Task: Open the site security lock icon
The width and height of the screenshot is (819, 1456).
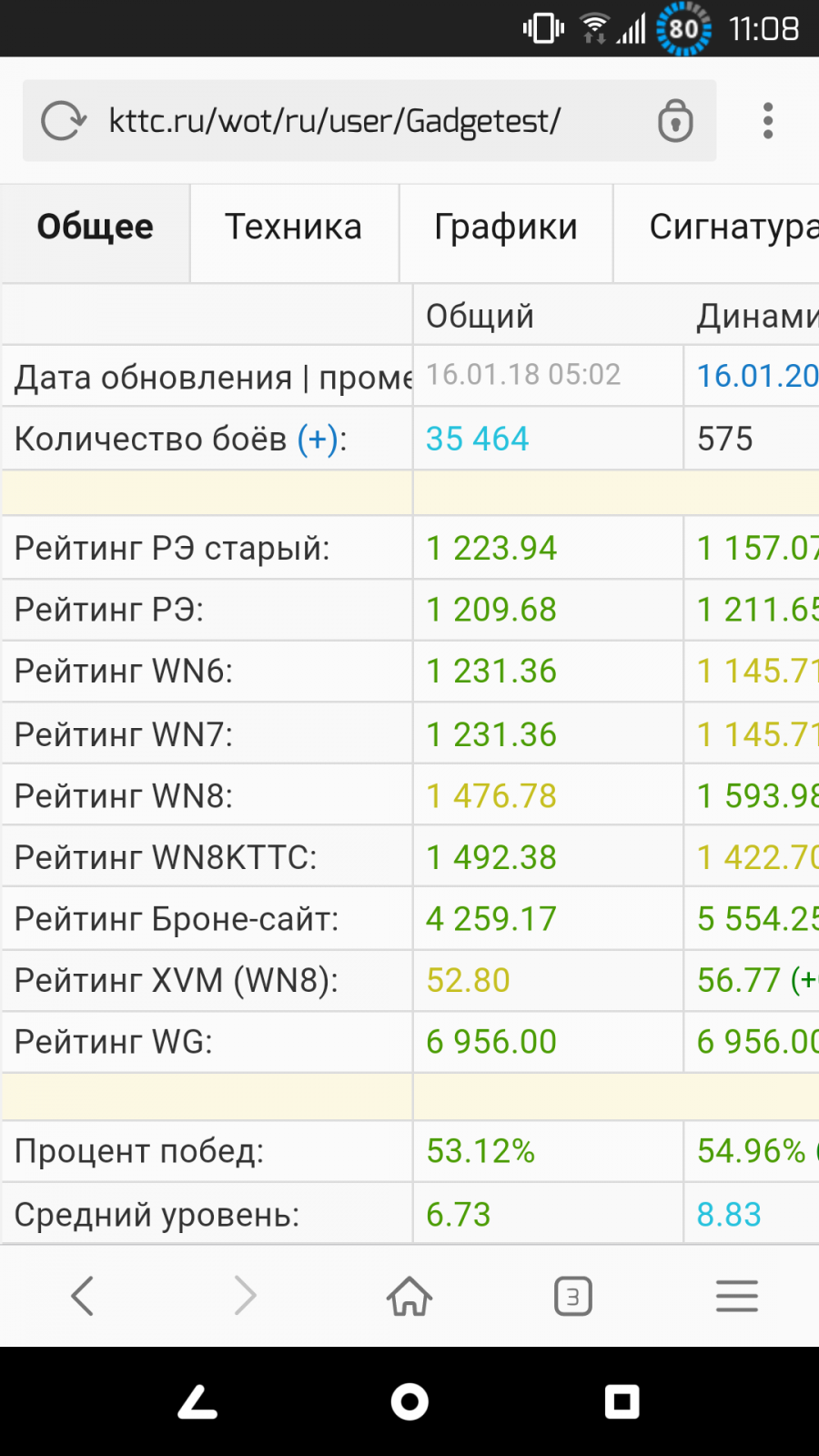Action: tap(675, 121)
